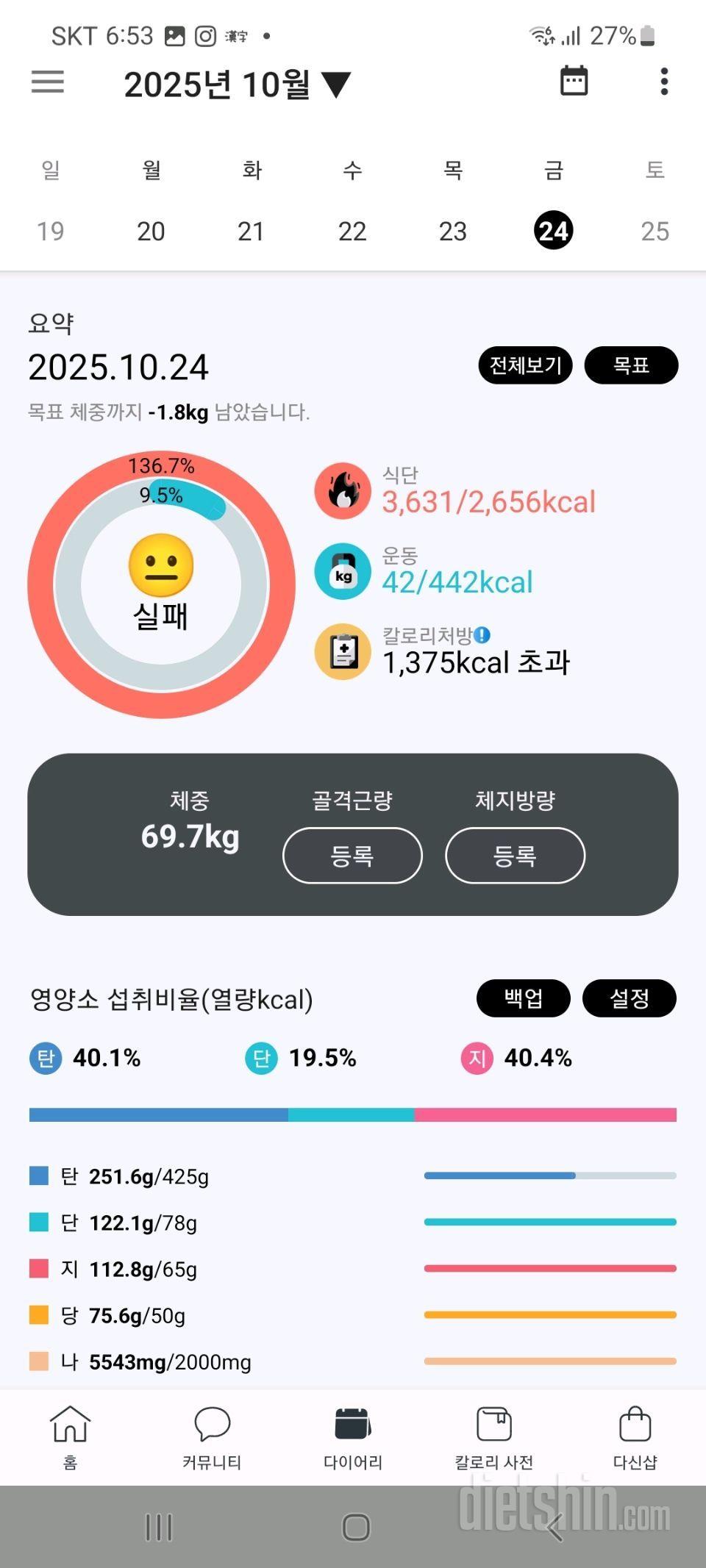
Task: Open the calendar icon in the top bar
Action: (x=574, y=82)
